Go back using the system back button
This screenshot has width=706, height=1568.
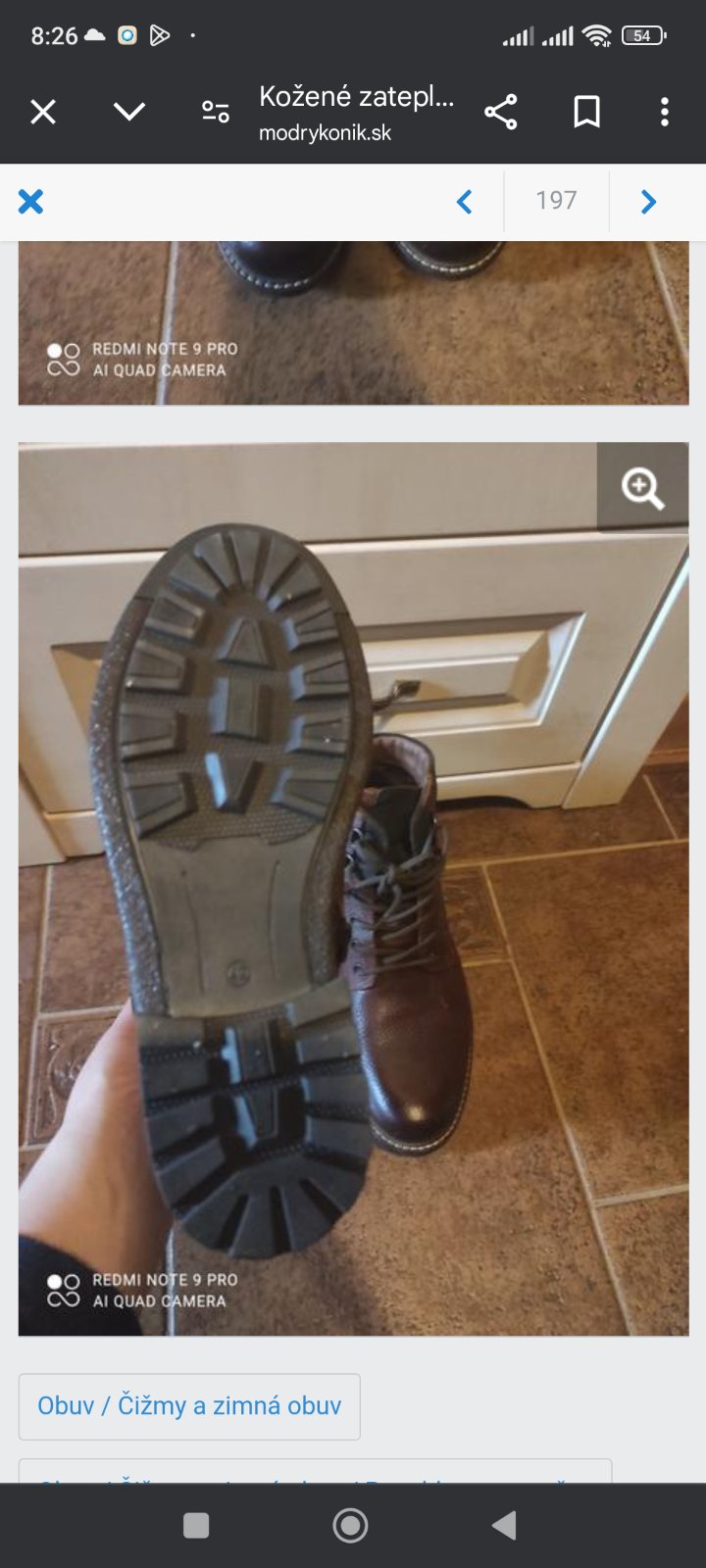504,1525
